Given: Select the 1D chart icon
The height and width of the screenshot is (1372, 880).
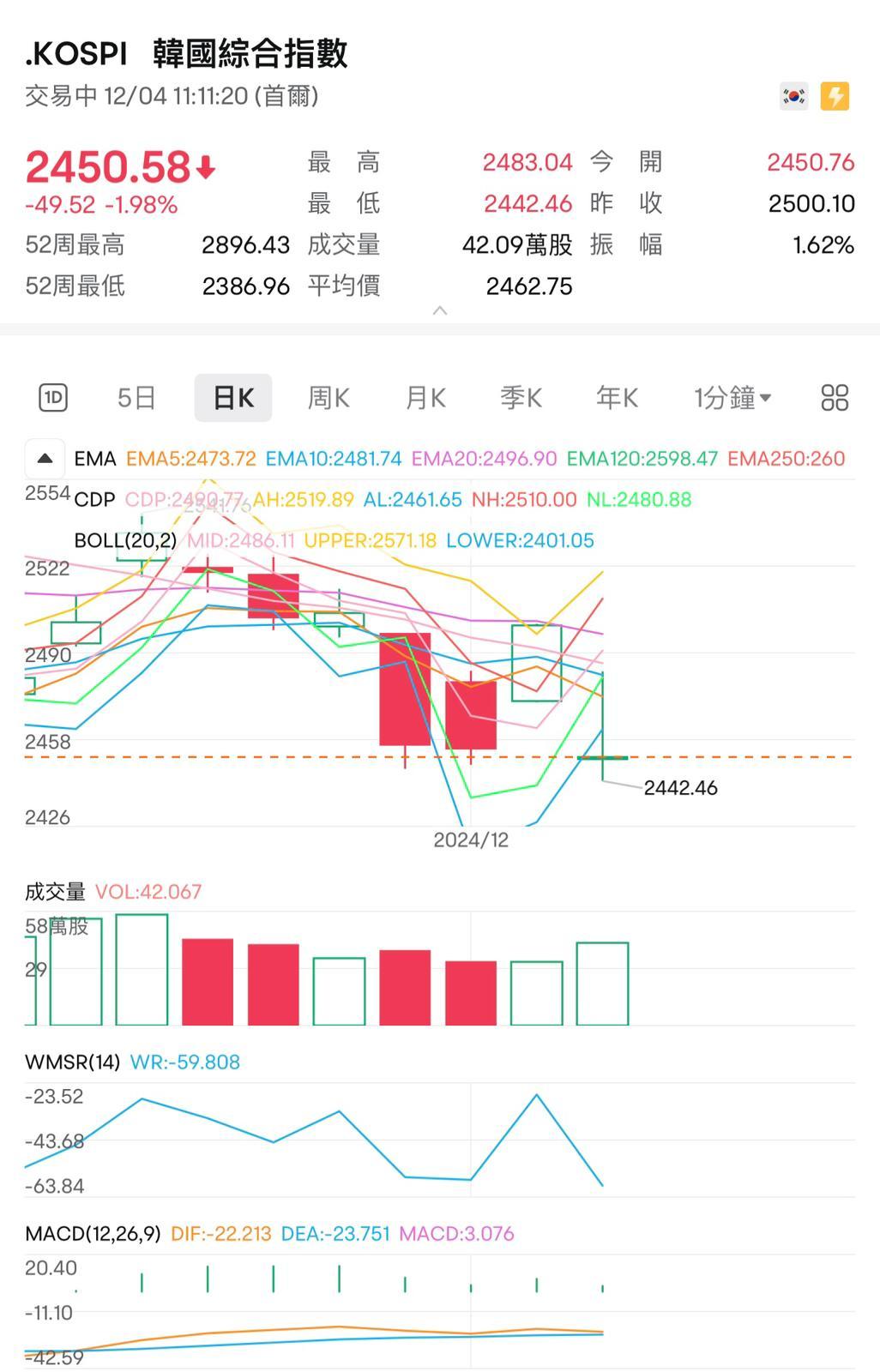Looking at the screenshot, I should 52,397.
